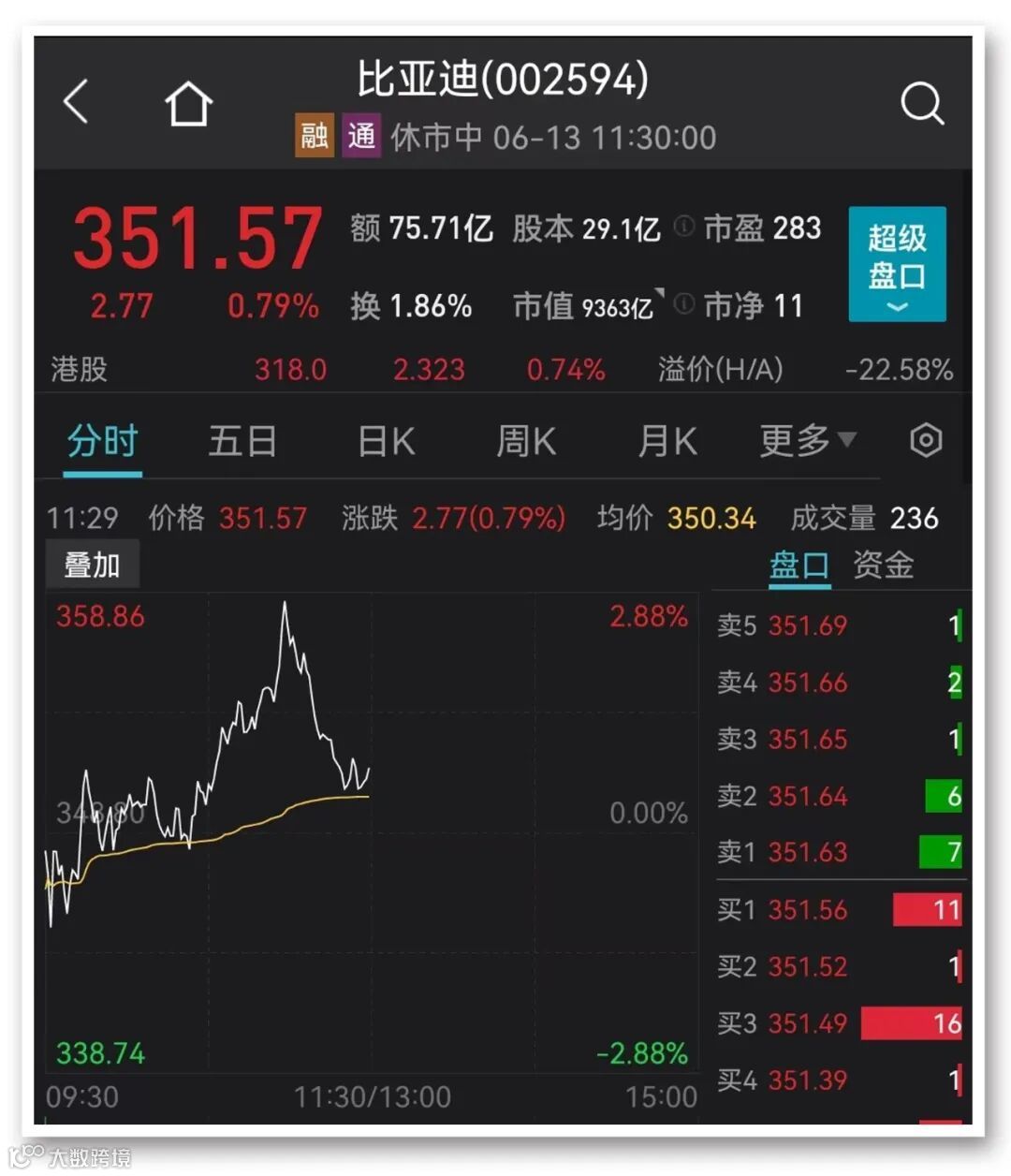Expand the 超级盘口 panel
This screenshot has width=1011, height=1176.
coord(897,264)
